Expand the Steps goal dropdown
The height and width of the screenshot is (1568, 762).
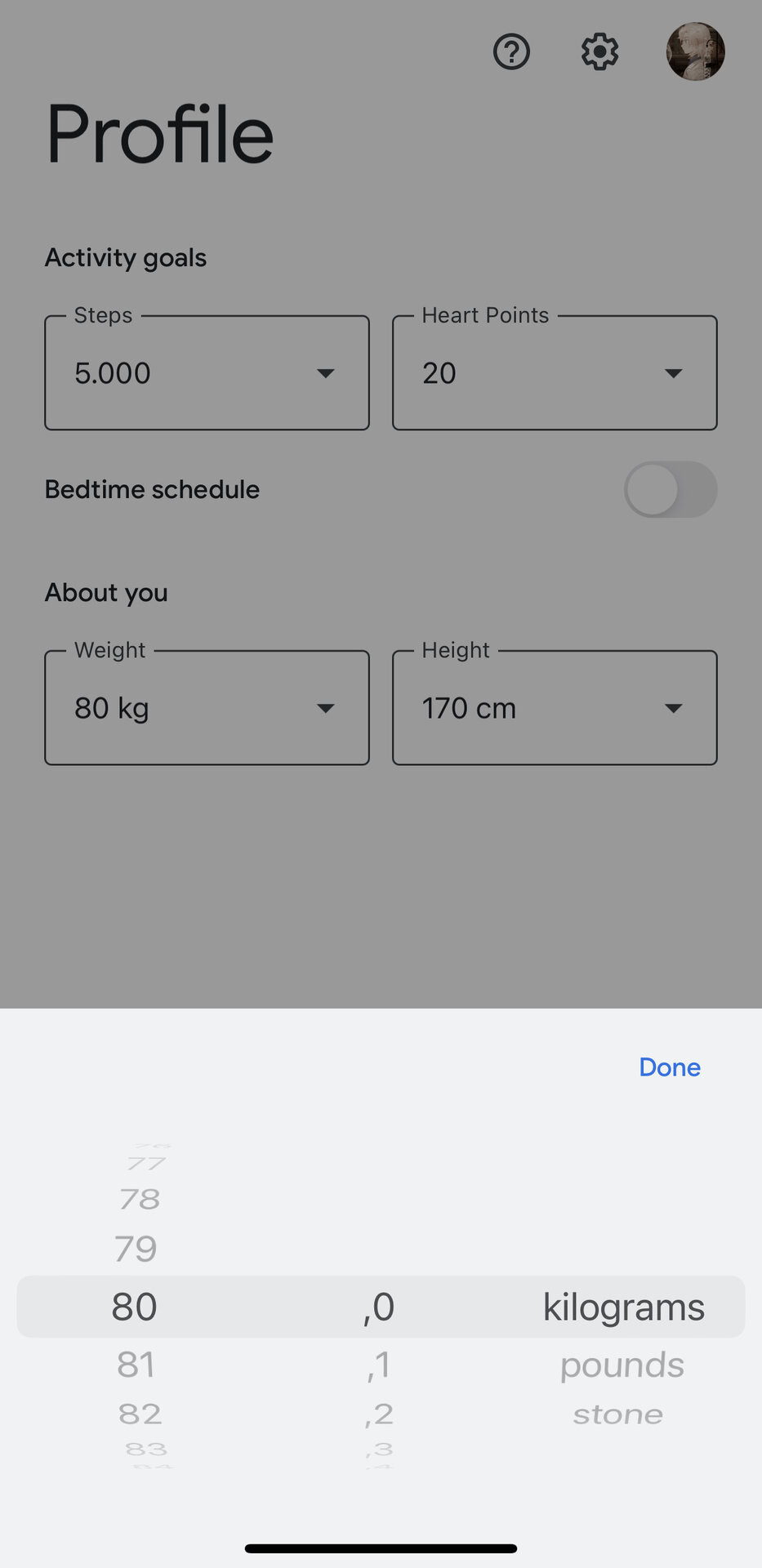coord(207,373)
